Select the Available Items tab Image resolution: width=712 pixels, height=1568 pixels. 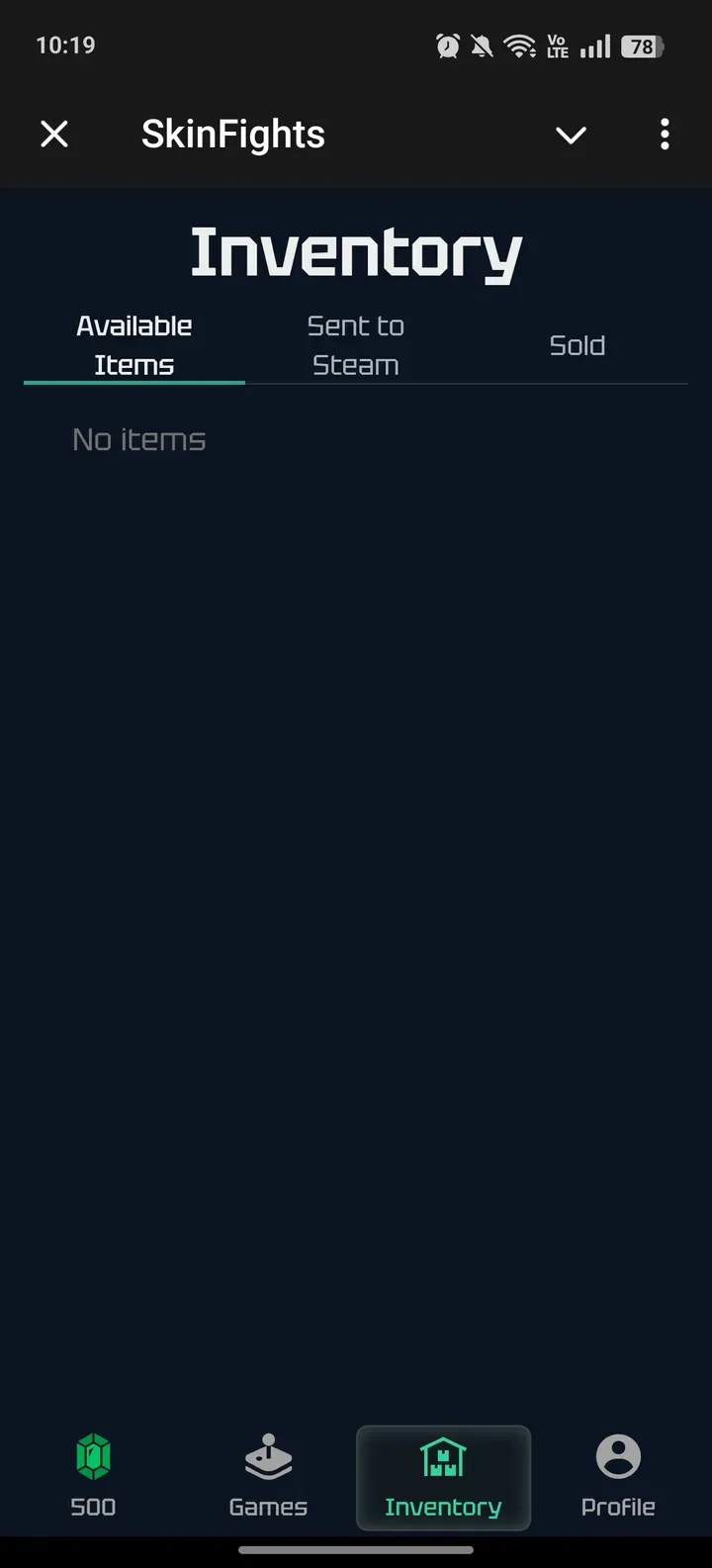tap(133, 344)
